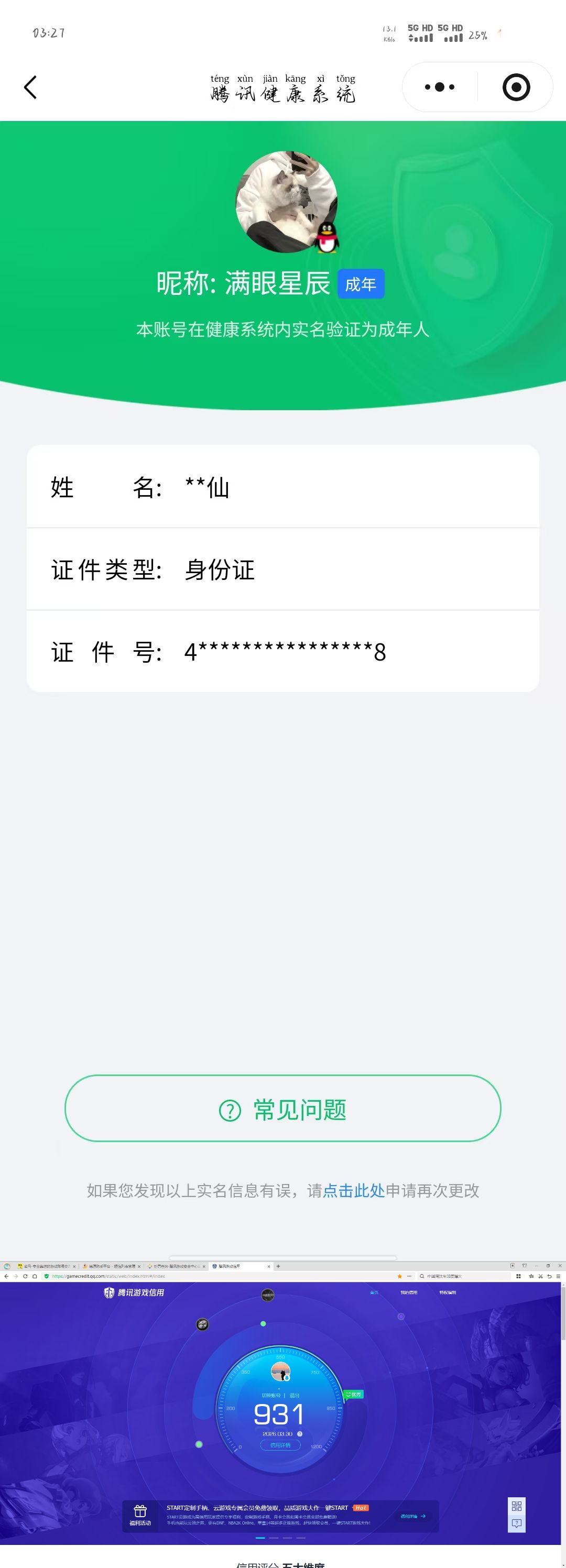Click the browser address bar
The height and width of the screenshot is (1568, 566).
point(182,1276)
